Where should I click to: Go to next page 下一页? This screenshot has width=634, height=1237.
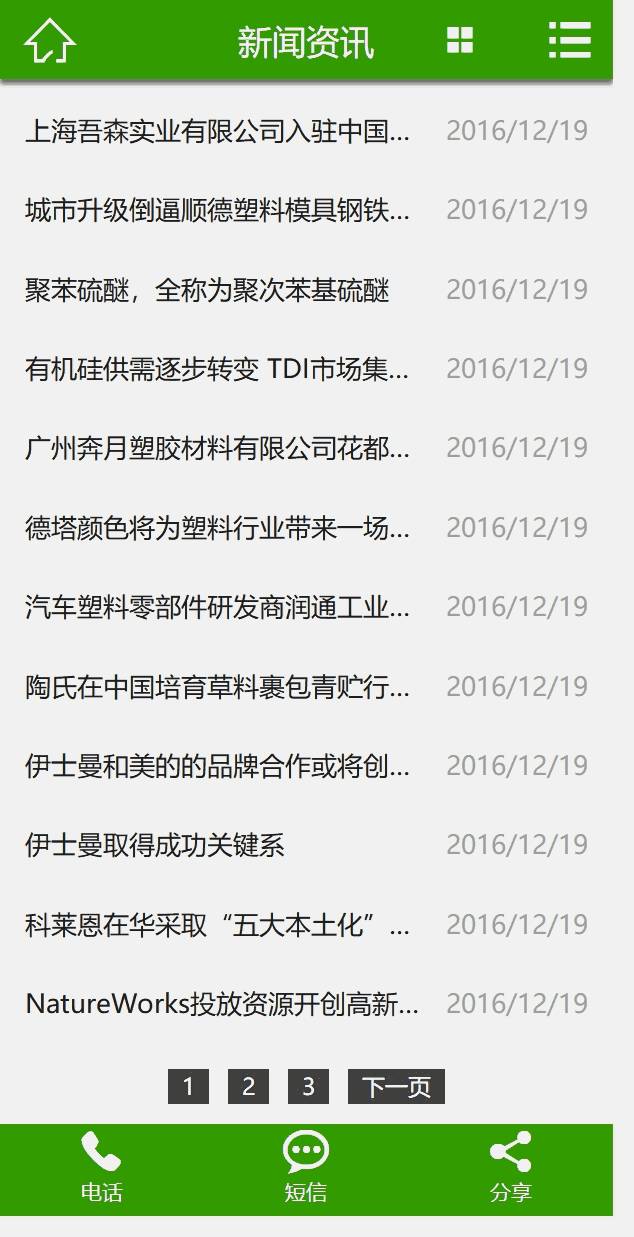[x=396, y=1087]
